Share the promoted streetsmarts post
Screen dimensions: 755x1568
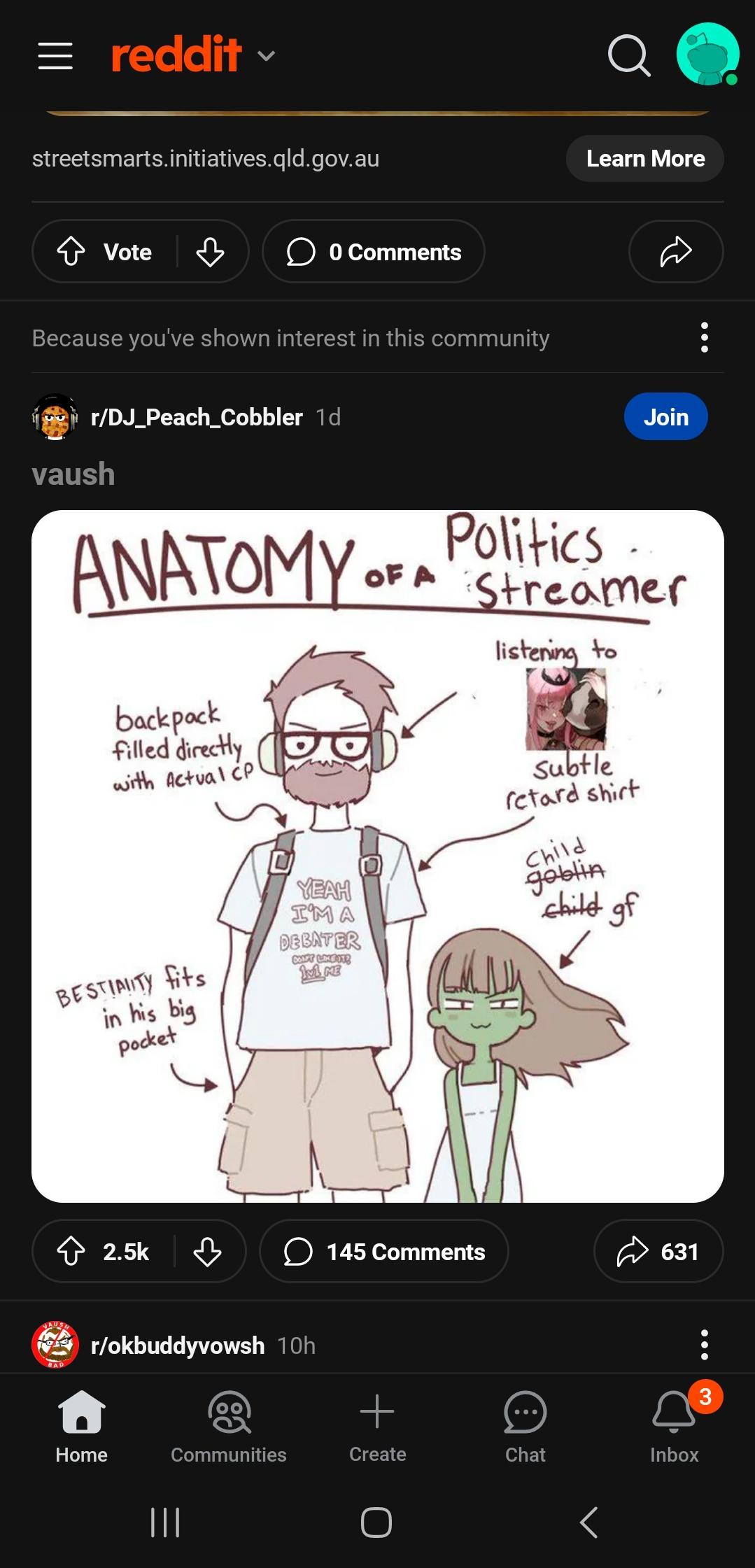pos(675,252)
